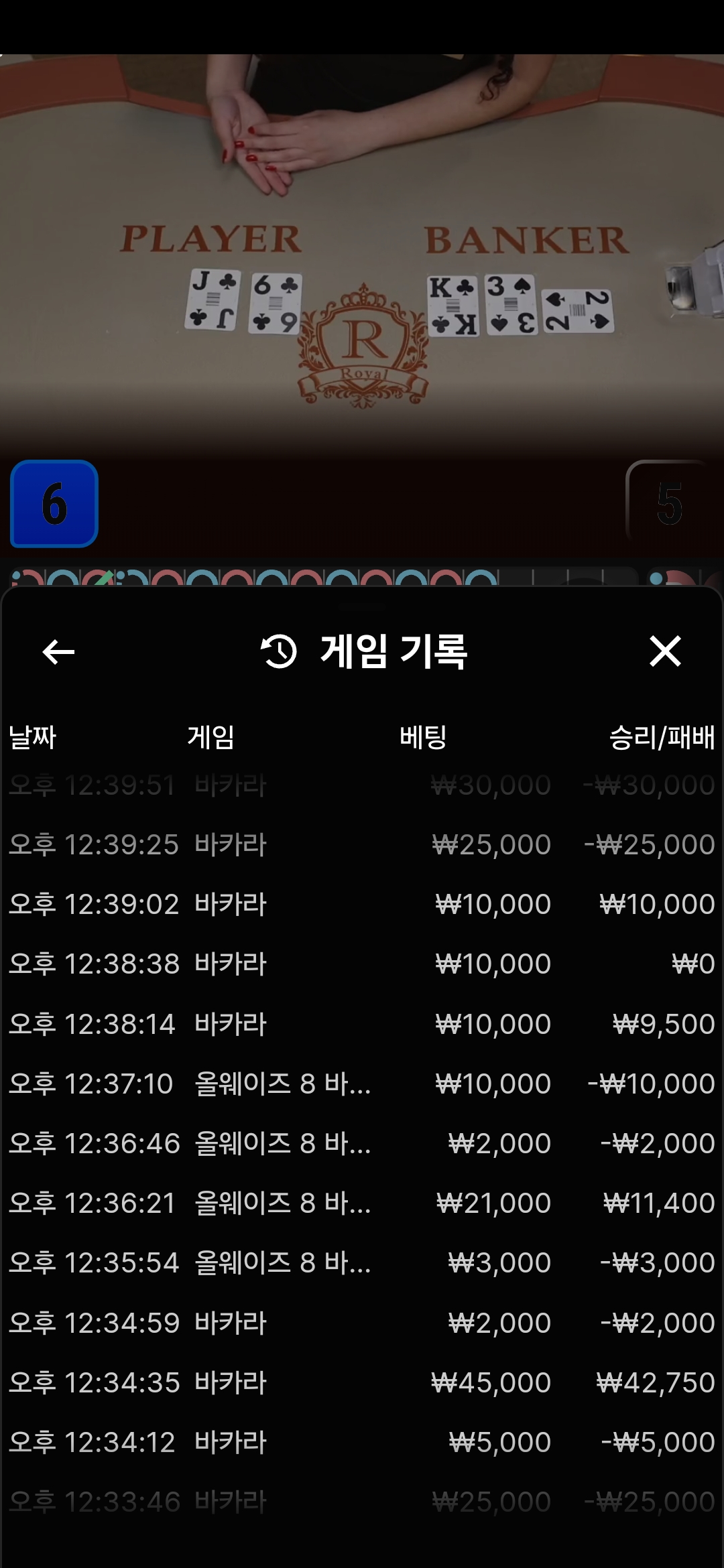View the 12:34:35 record with ₩45,000 bet
The height and width of the screenshot is (1568, 724).
click(x=362, y=1382)
